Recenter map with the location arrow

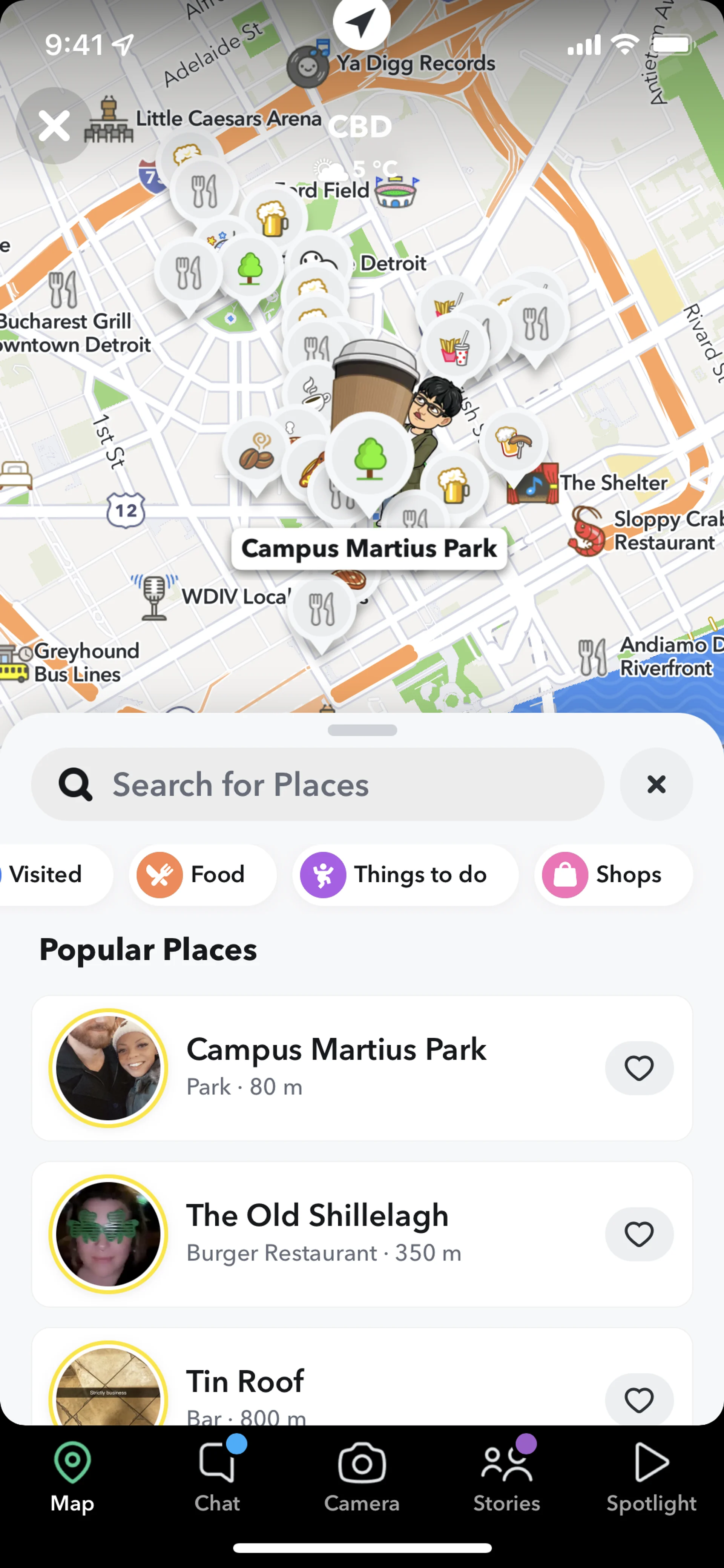362,23
